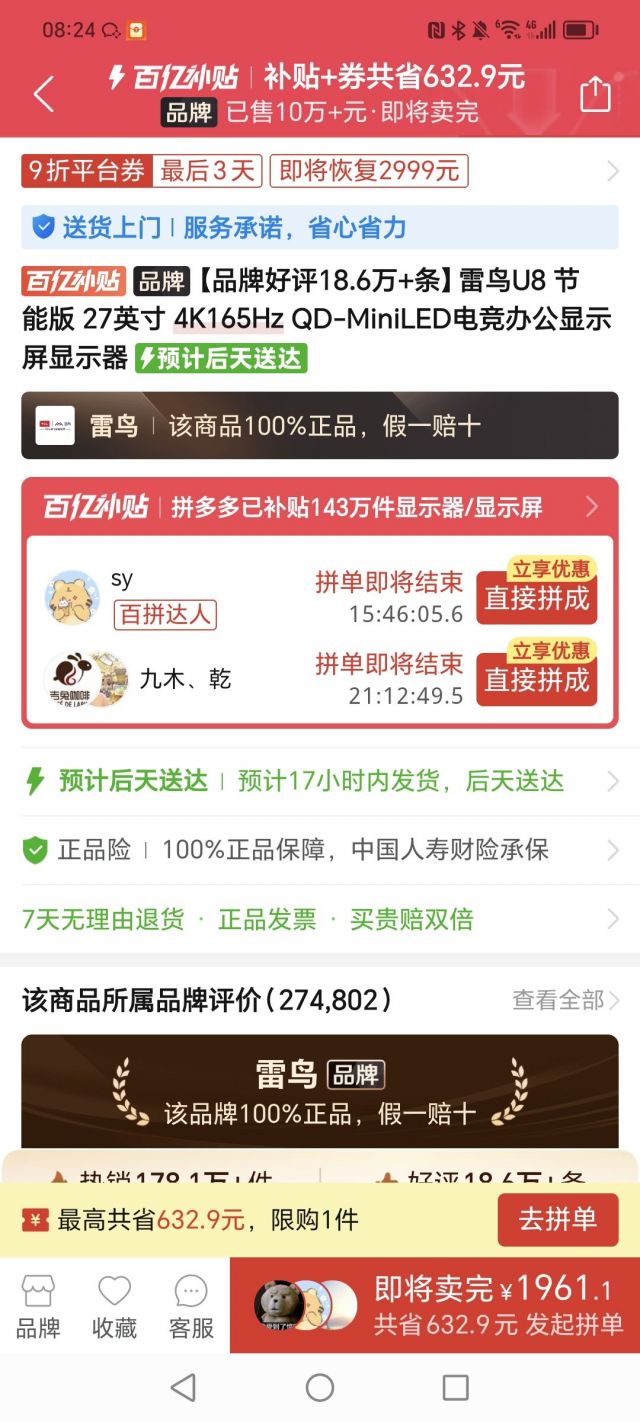Go back using the top-left arrow
The width and height of the screenshot is (640, 1422).
43,94
